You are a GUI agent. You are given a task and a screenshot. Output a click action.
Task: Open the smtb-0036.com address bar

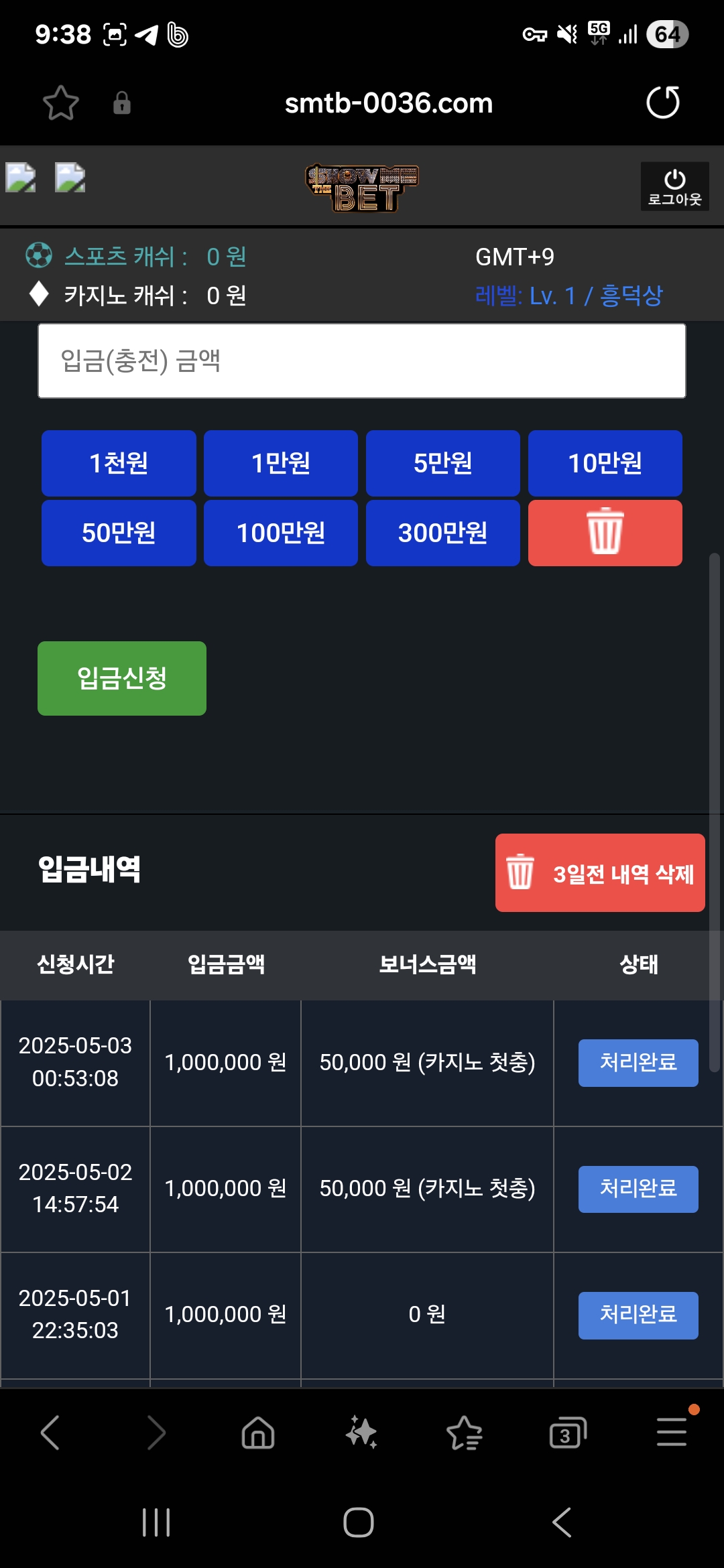tap(389, 103)
